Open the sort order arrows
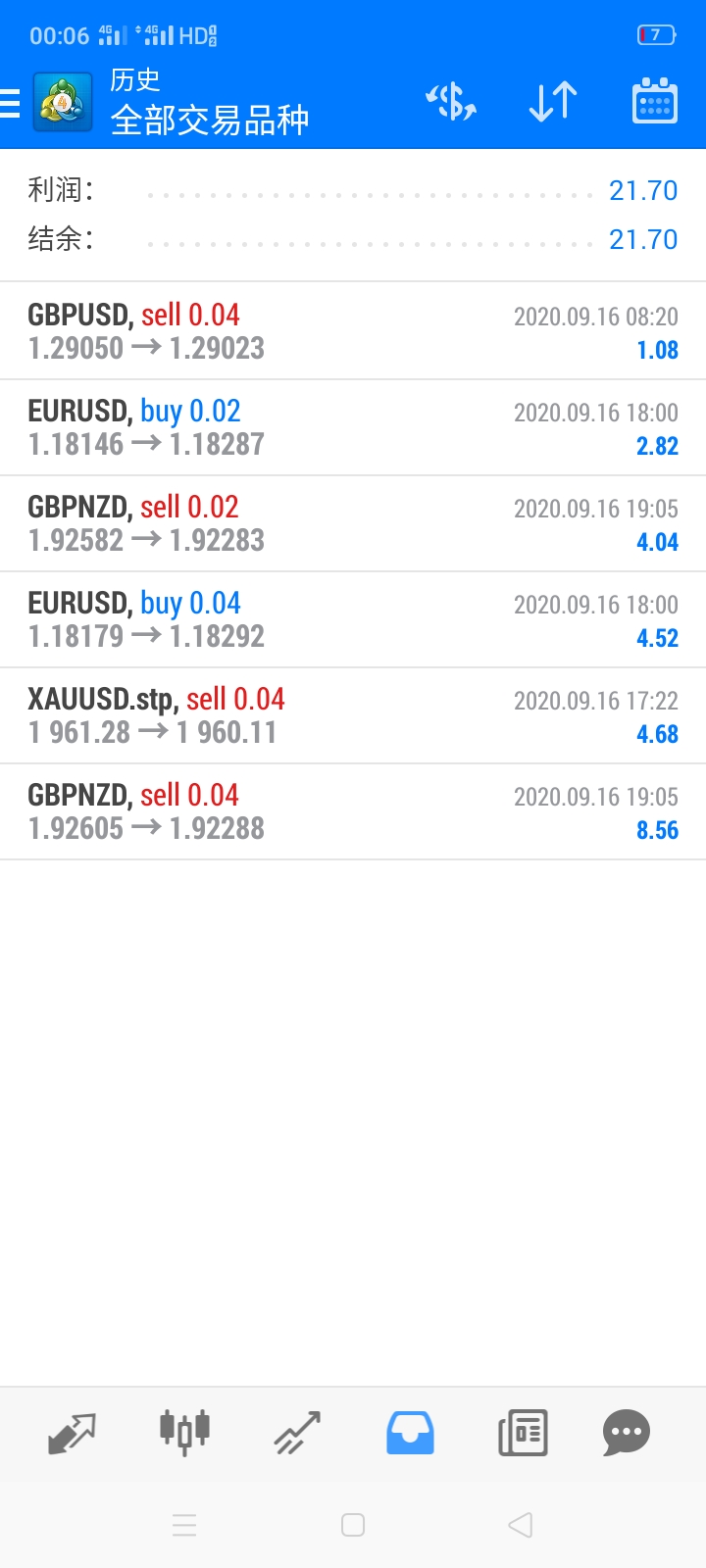Screen dimensions: 706x1568 (553, 102)
